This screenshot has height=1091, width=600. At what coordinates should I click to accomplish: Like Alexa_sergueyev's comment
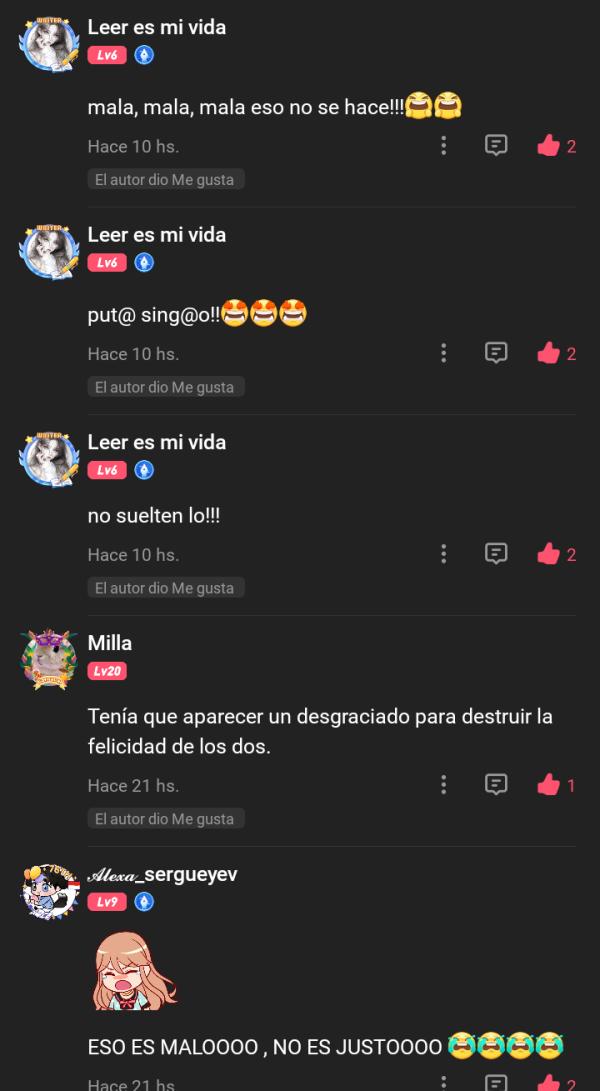coord(549,1083)
